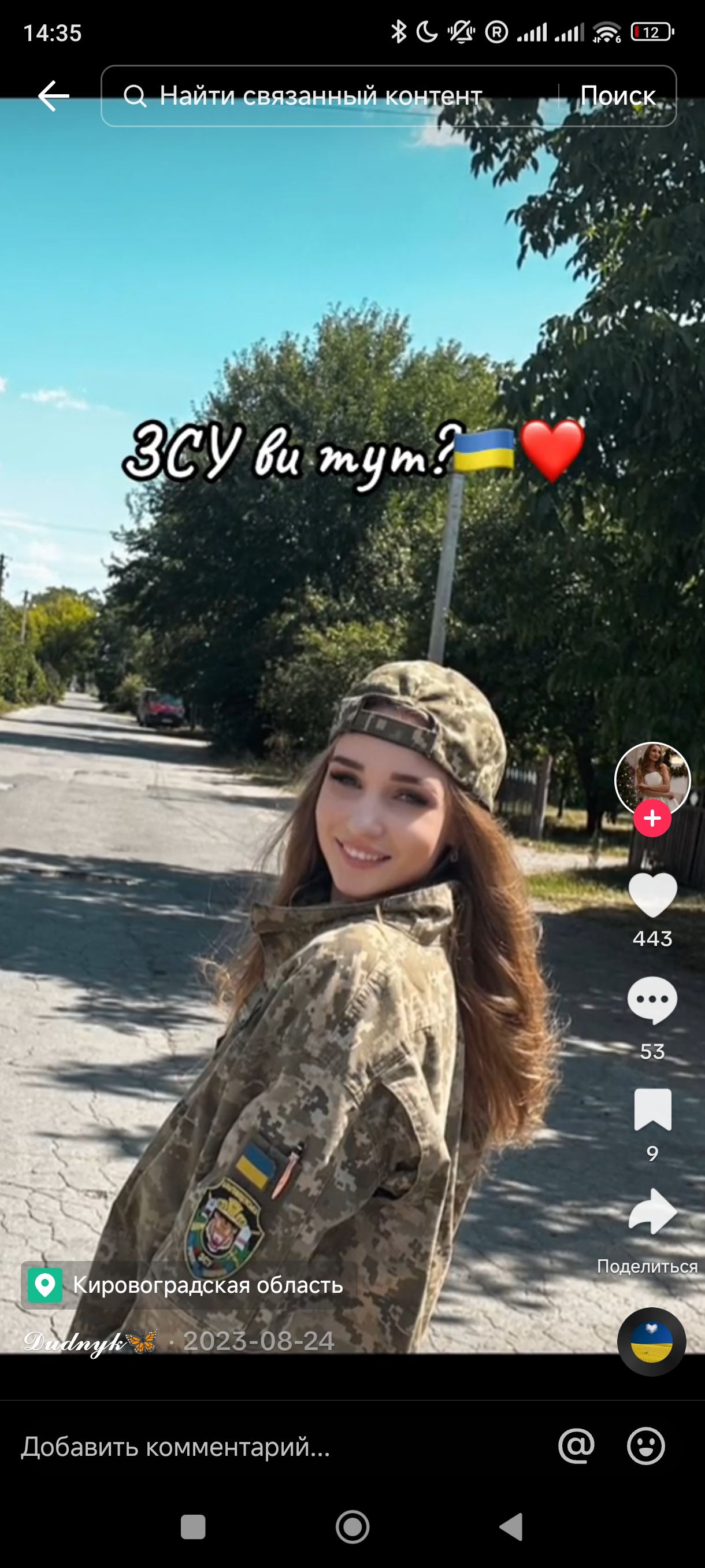This screenshot has width=705, height=1568.
Task: Open the spinning sound disc
Action: click(651, 1341)
